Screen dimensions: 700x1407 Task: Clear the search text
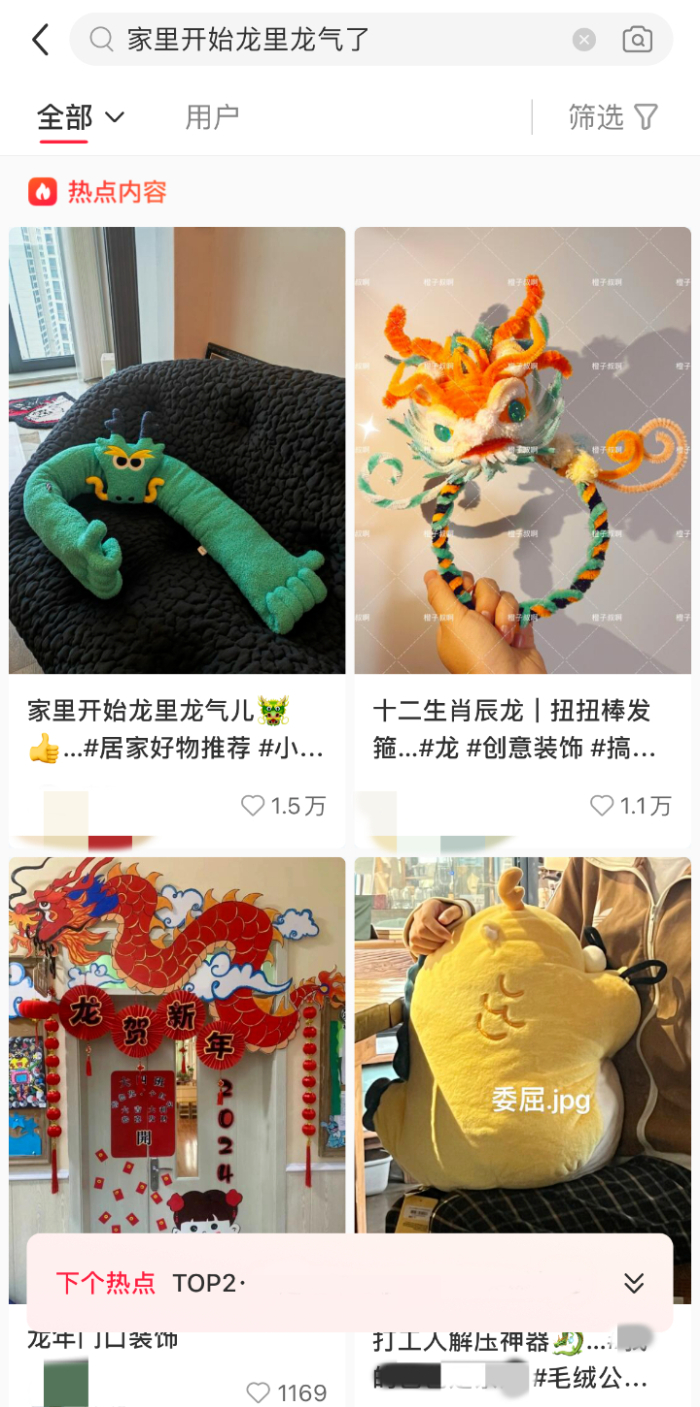pos(584,40)
